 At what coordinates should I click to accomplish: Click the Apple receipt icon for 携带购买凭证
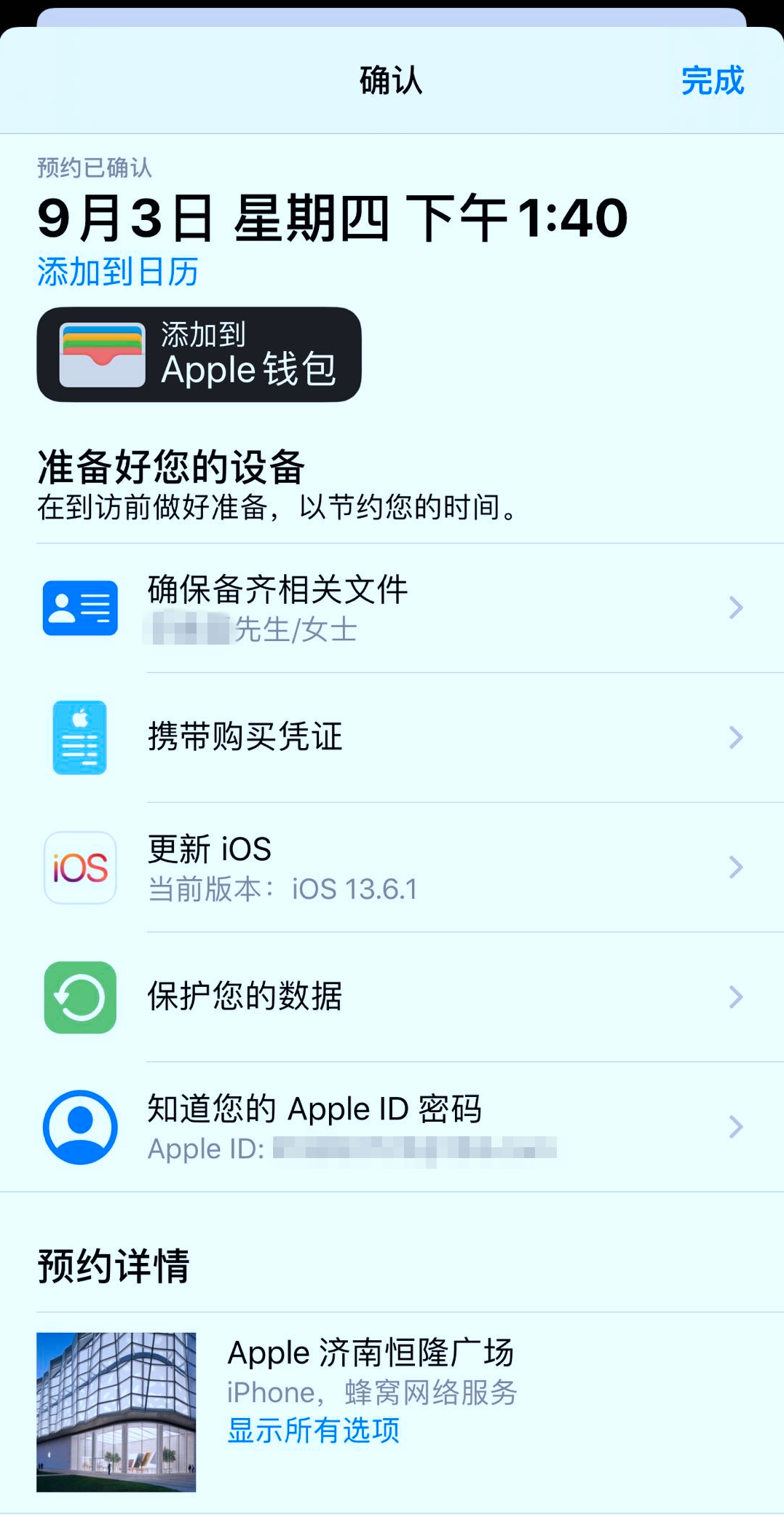coord(80,737)
